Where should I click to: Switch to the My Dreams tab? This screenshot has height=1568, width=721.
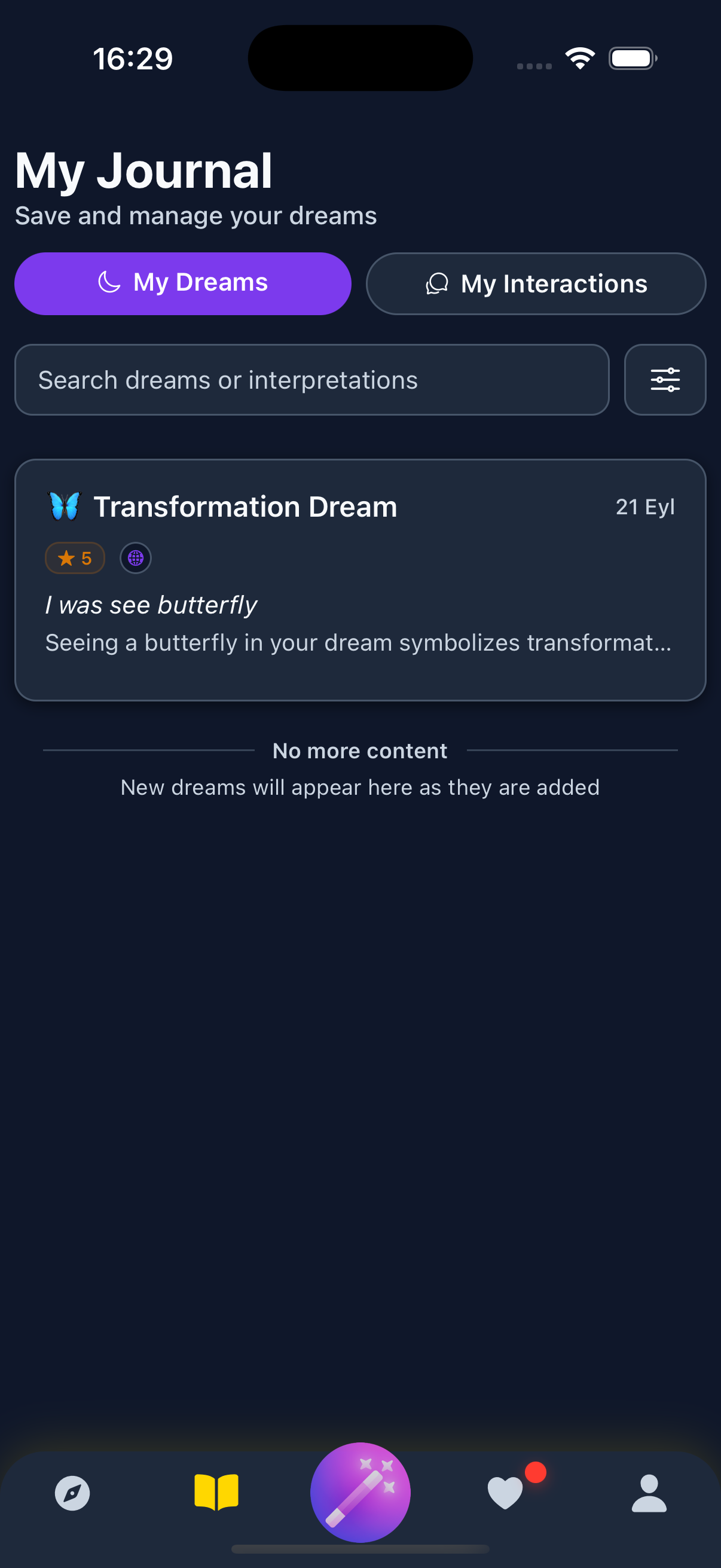(x=182, y=283)
